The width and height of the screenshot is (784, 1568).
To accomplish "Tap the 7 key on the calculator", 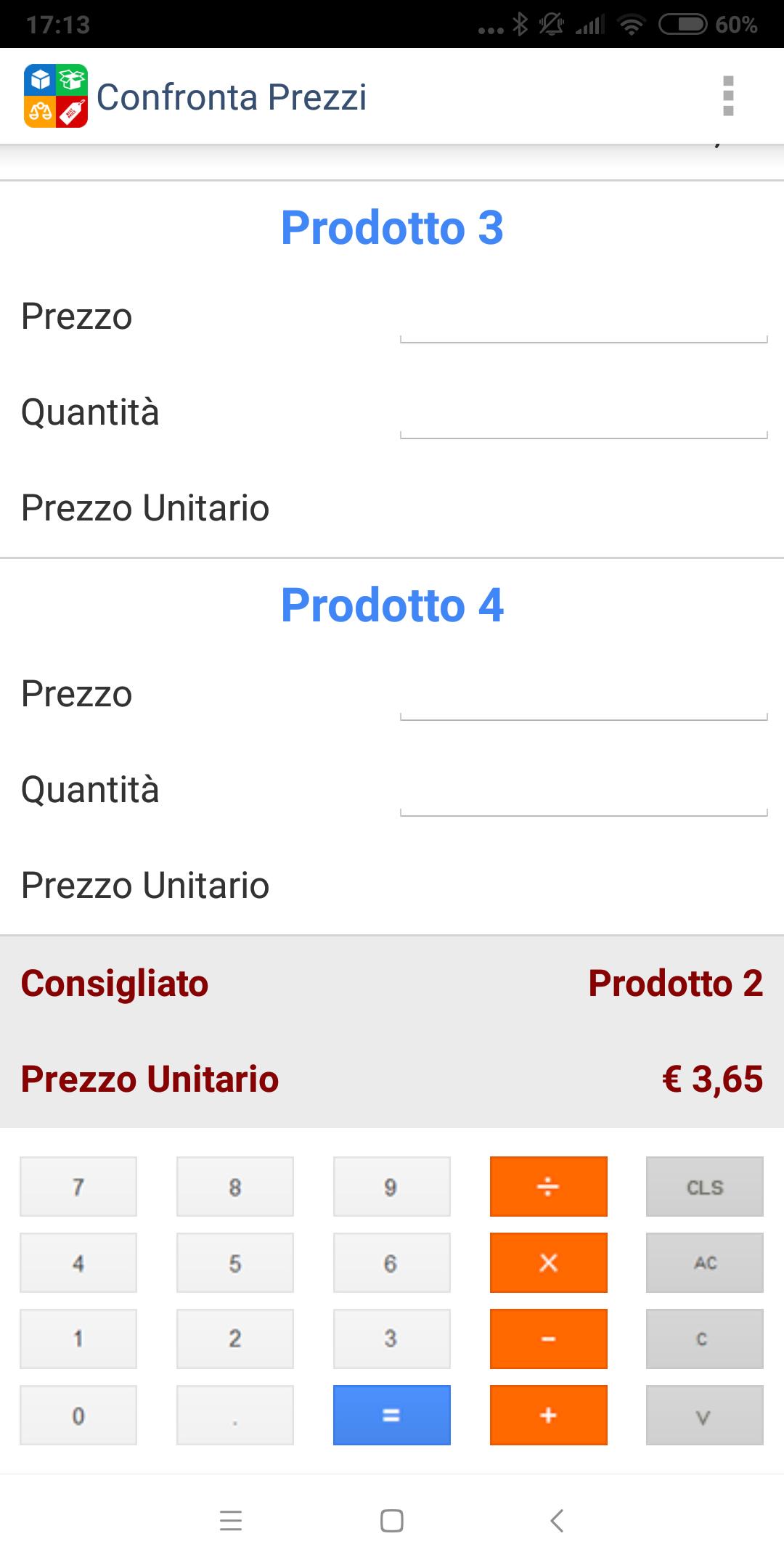I will 78,1186.
